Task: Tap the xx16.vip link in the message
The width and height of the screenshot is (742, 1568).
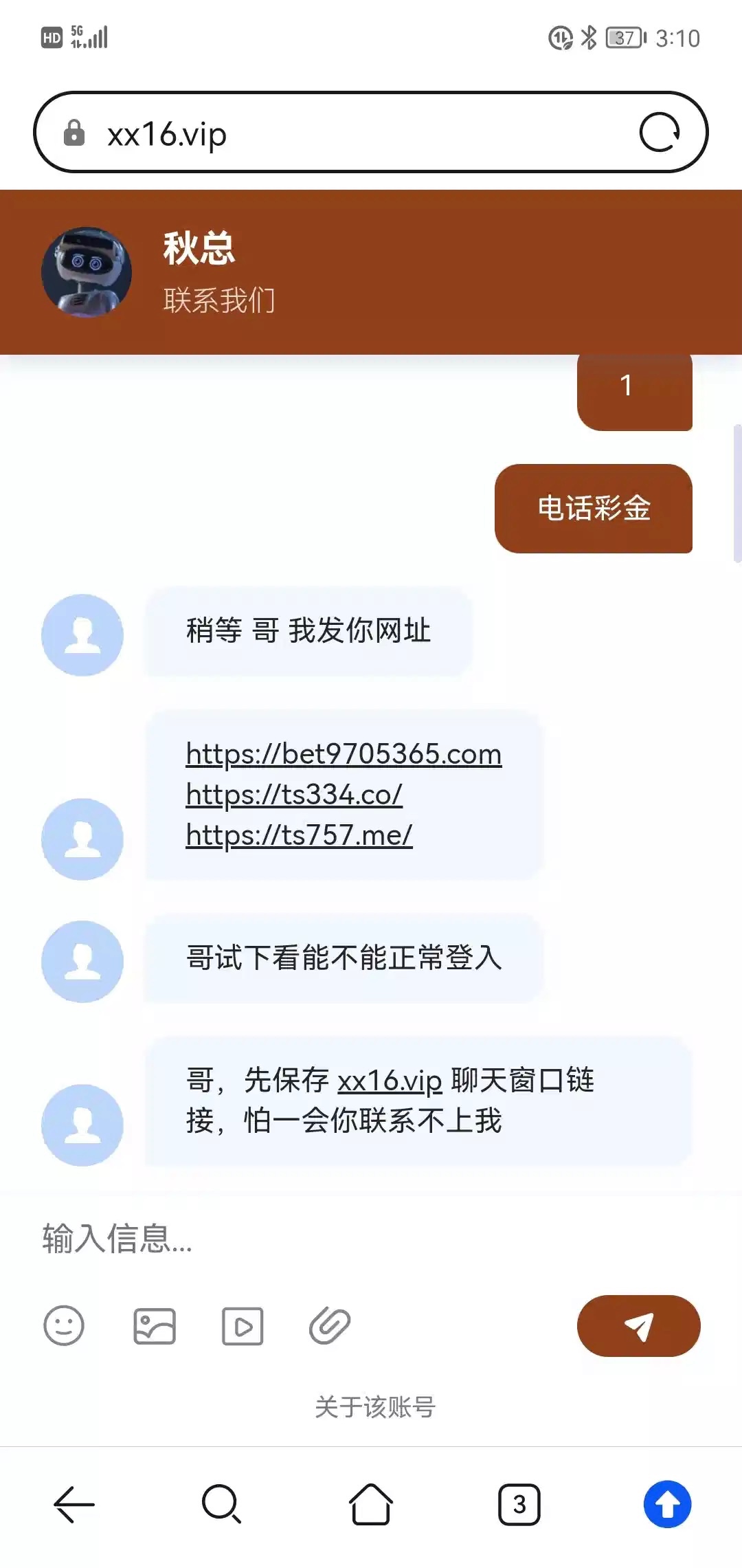Action: coord(390,1081)
